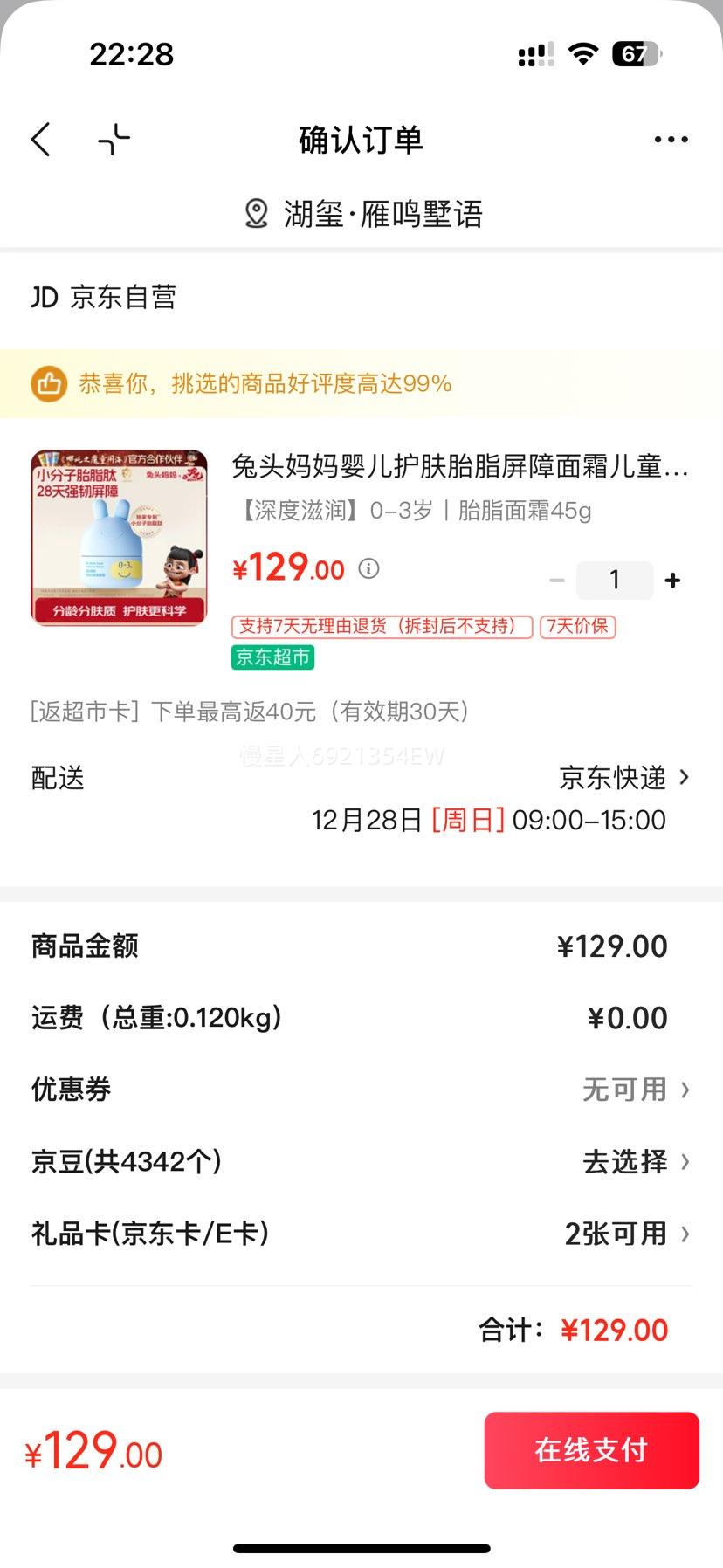Tap the thumbs-up praise rating icon
The width and height of the screenshot is (723, 1568).
50,382
